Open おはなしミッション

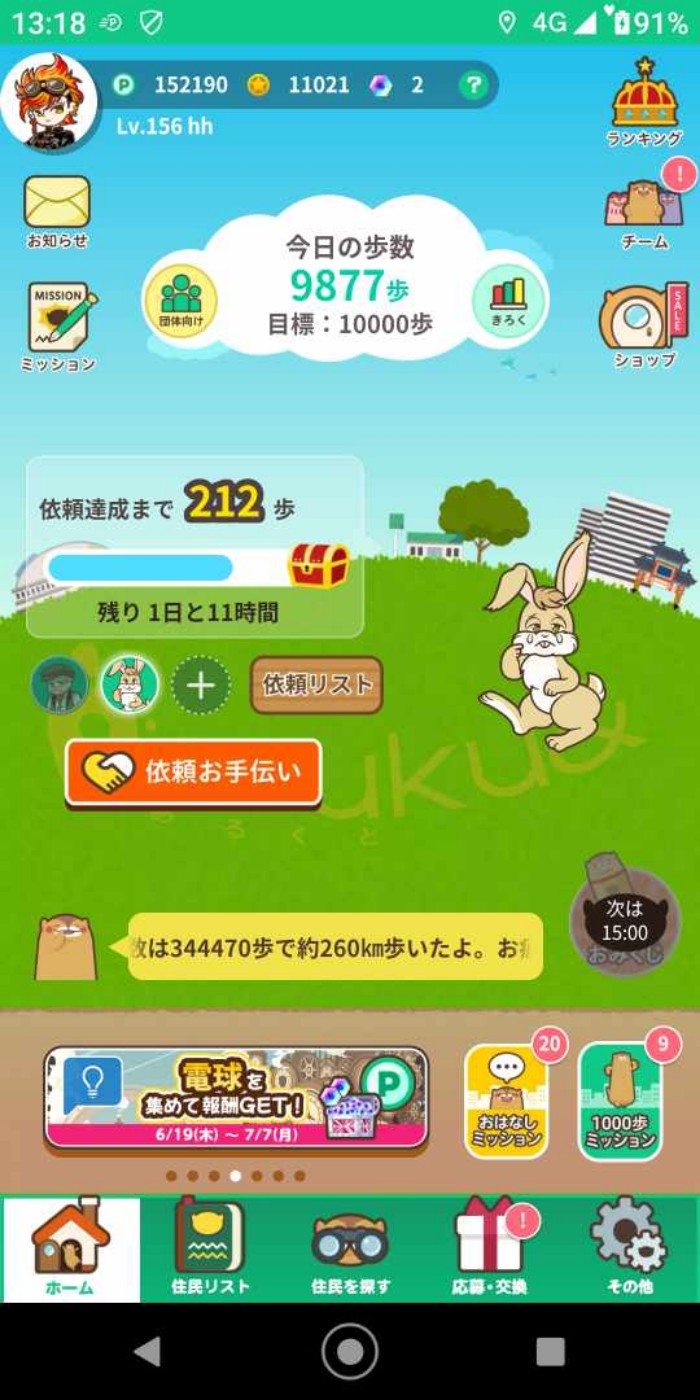click(507, 1102)
